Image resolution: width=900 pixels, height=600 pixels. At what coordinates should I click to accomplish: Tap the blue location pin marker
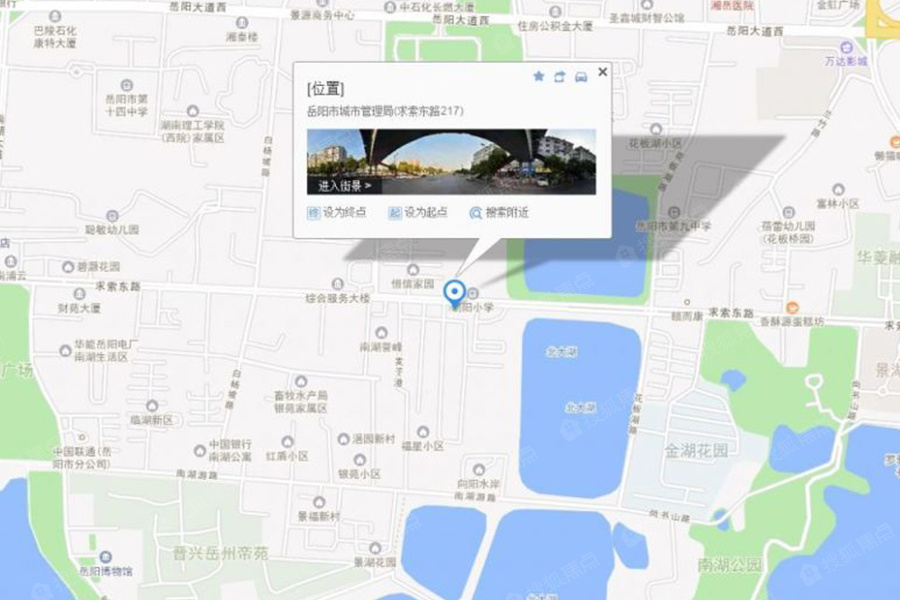pos(455,293)
